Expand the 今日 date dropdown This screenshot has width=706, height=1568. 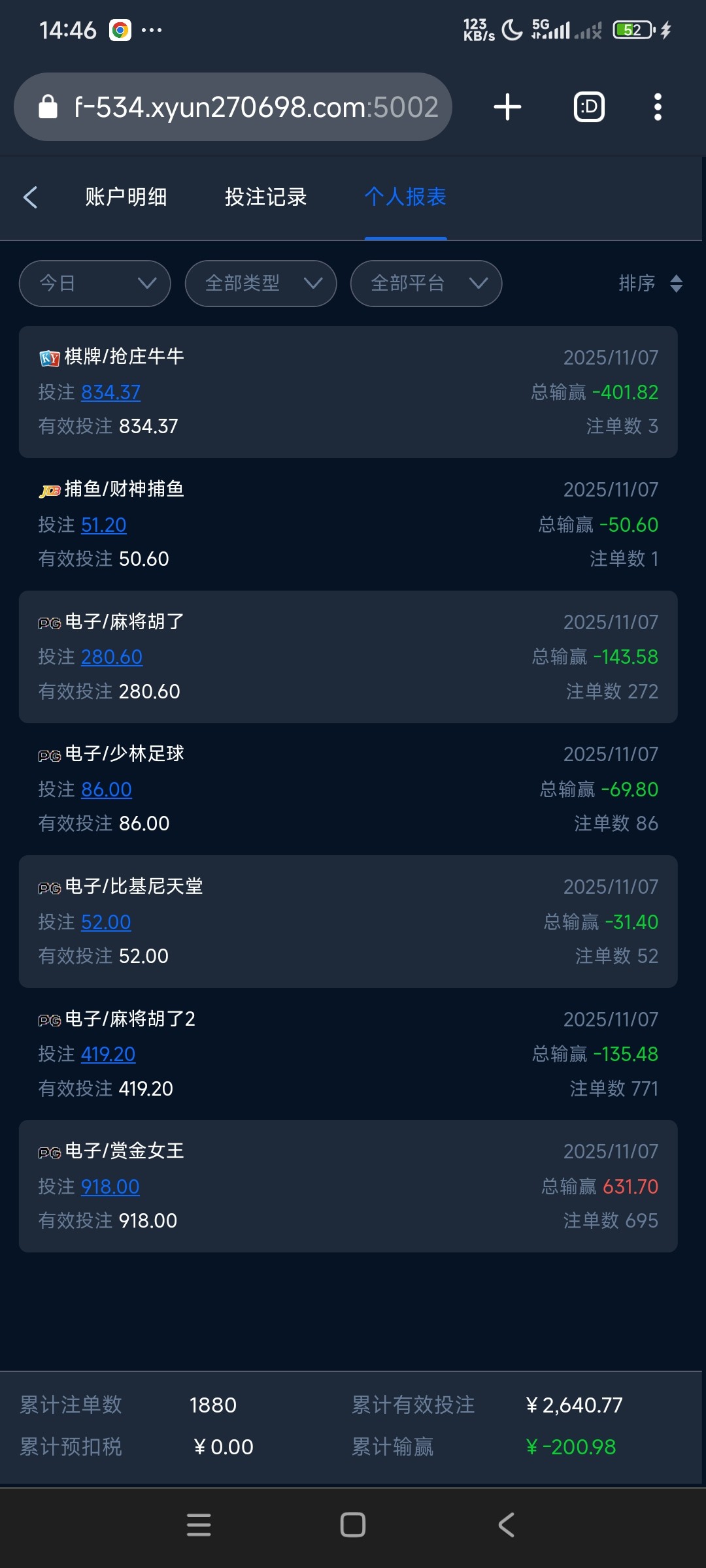pyautogui.click(x=95, y=284)
